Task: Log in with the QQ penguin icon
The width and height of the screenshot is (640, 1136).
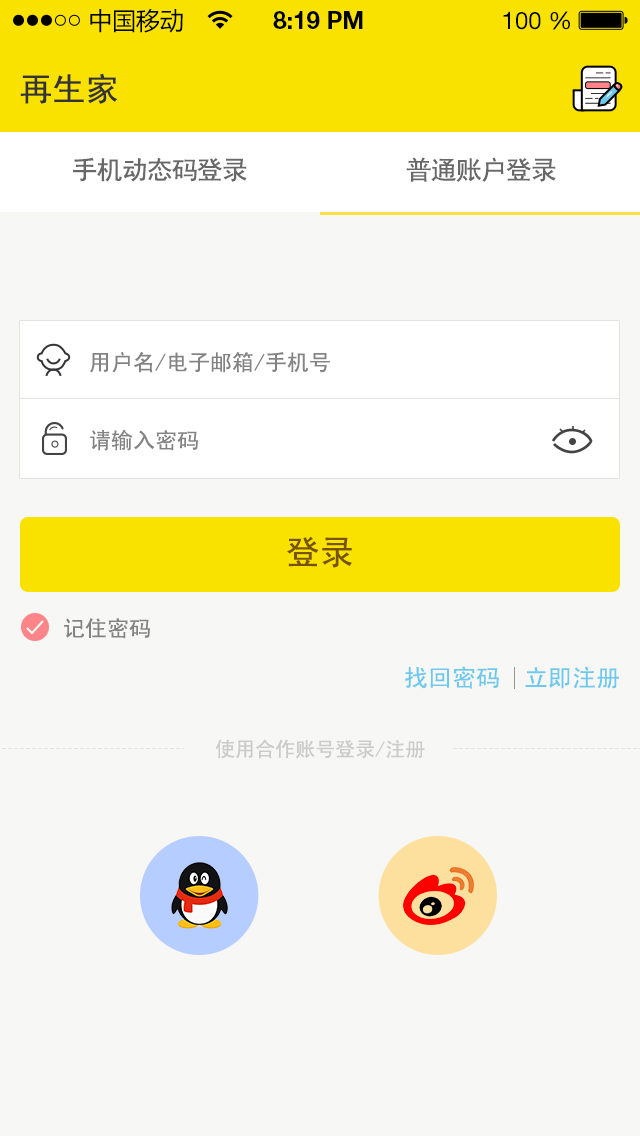Action: [199, 895]
